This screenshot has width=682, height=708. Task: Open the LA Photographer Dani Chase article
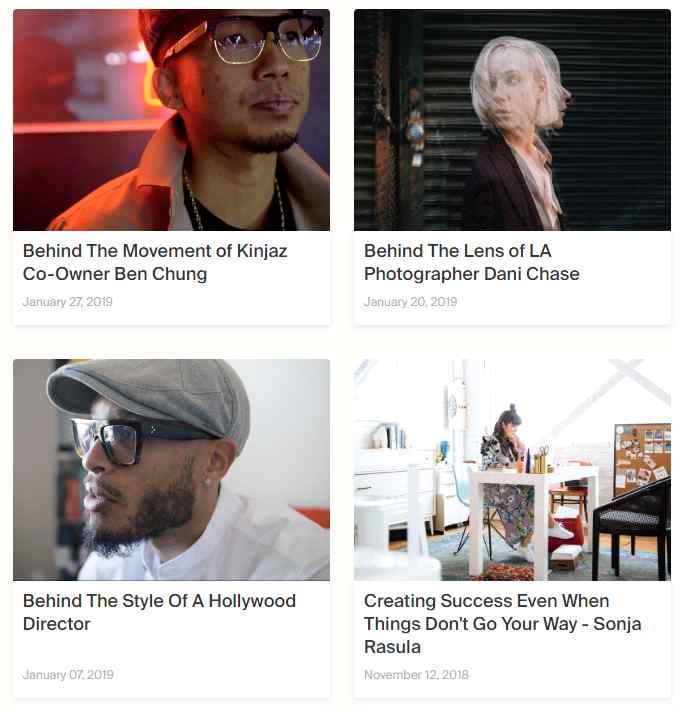point(471,262)
